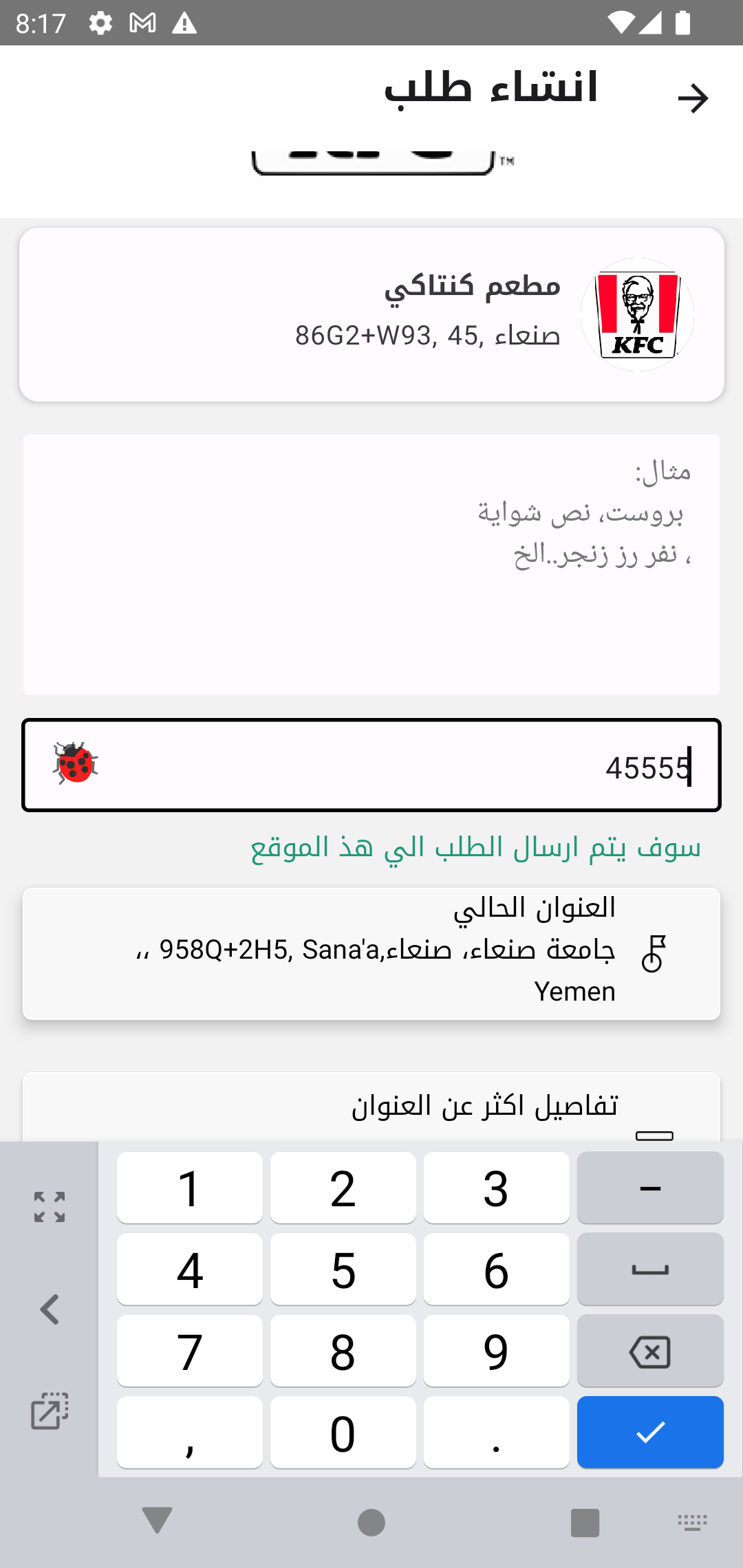This screenshot has width=743, height=1568.
Task: Delete last digit with backspace key
Action: click(x=649, y=1351)
